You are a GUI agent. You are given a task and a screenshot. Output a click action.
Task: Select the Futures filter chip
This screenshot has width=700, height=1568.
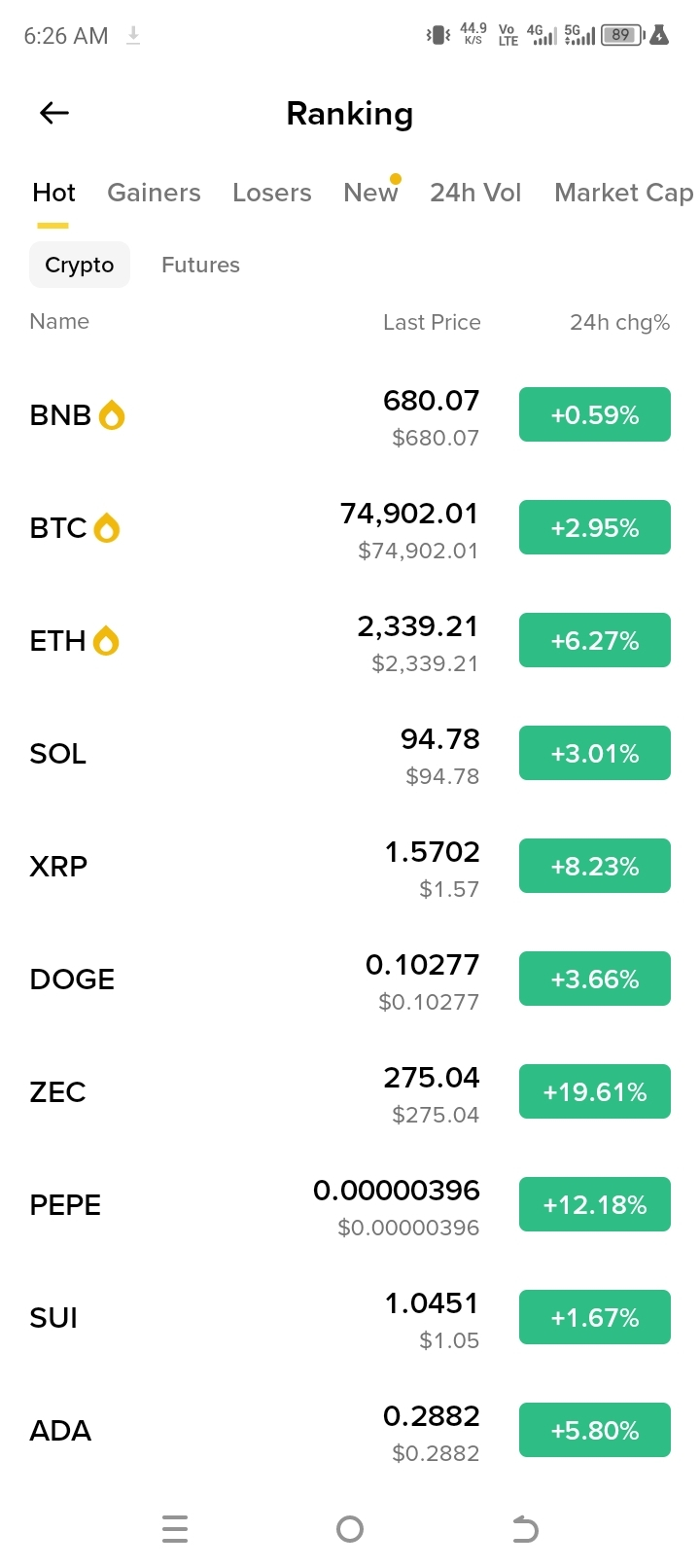click(200, 265)
